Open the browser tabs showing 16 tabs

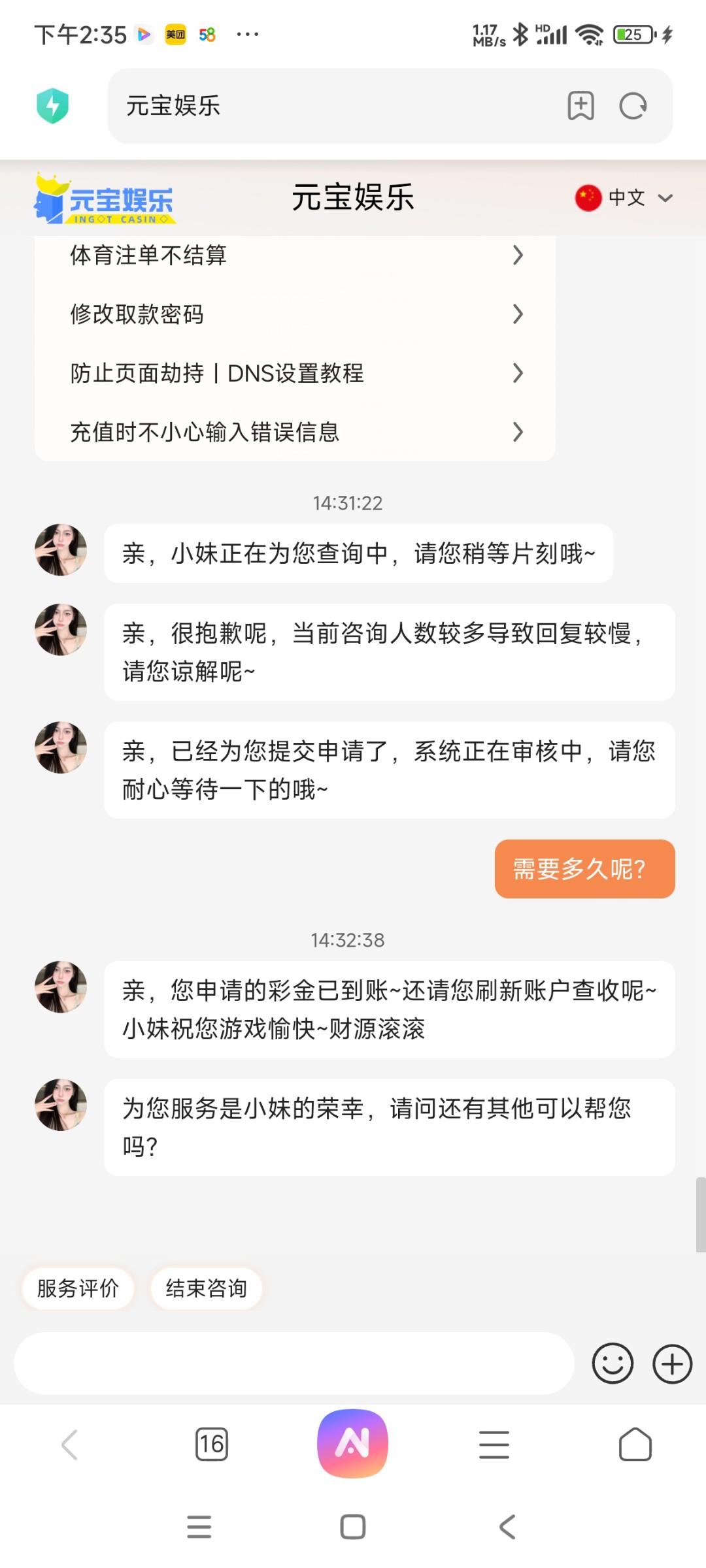211,1444
